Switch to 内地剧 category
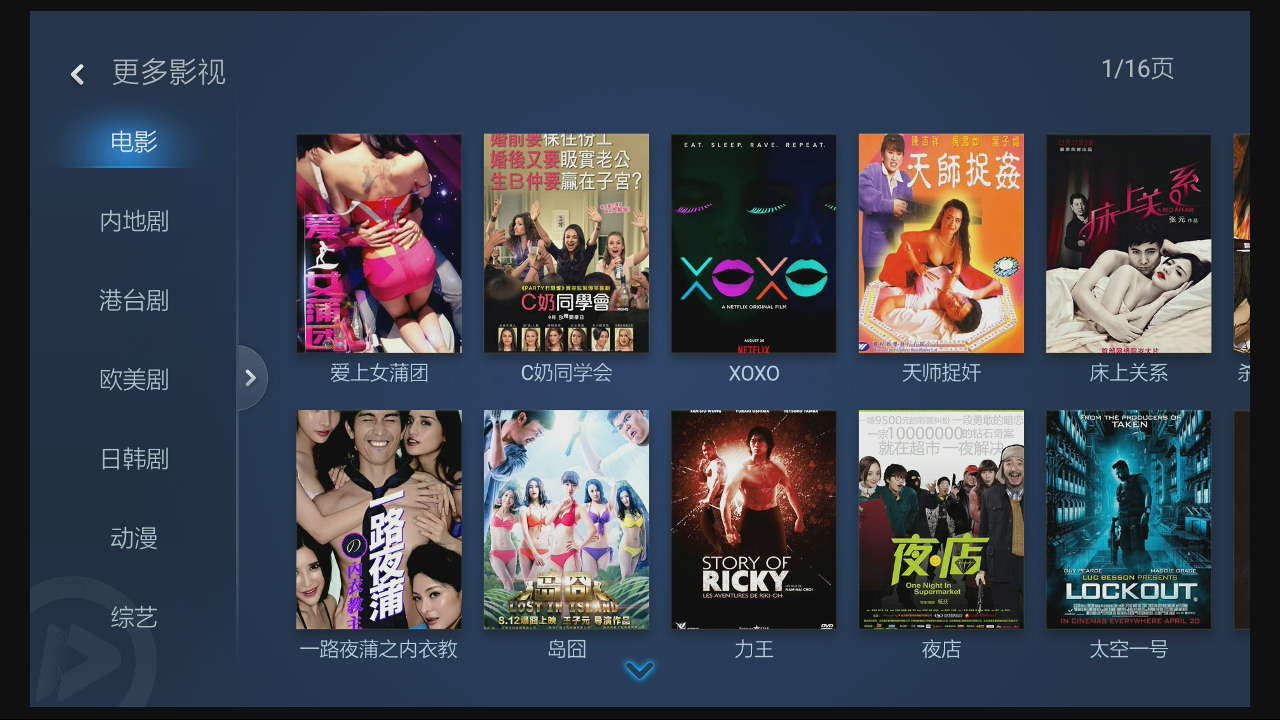1280x720 pixels. point(134,221)
